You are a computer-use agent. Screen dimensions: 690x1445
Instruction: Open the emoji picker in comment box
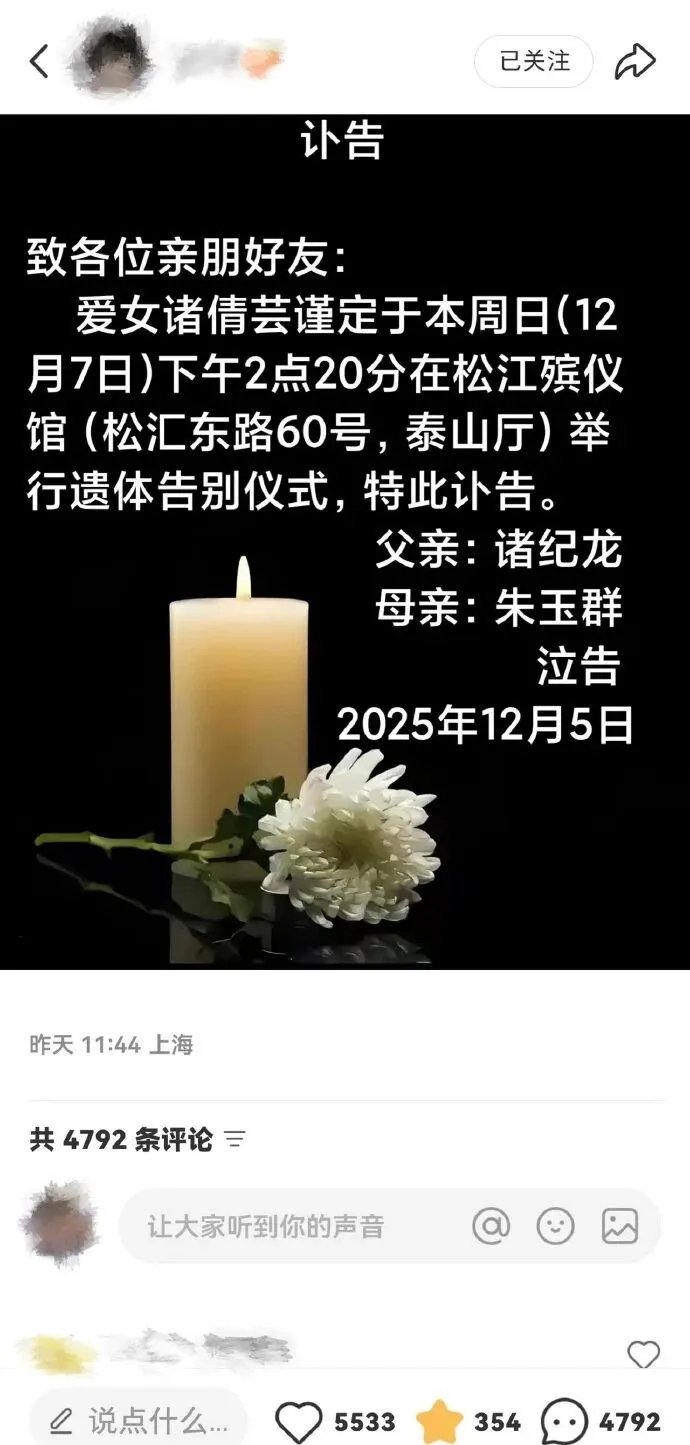click(556, 1225)
